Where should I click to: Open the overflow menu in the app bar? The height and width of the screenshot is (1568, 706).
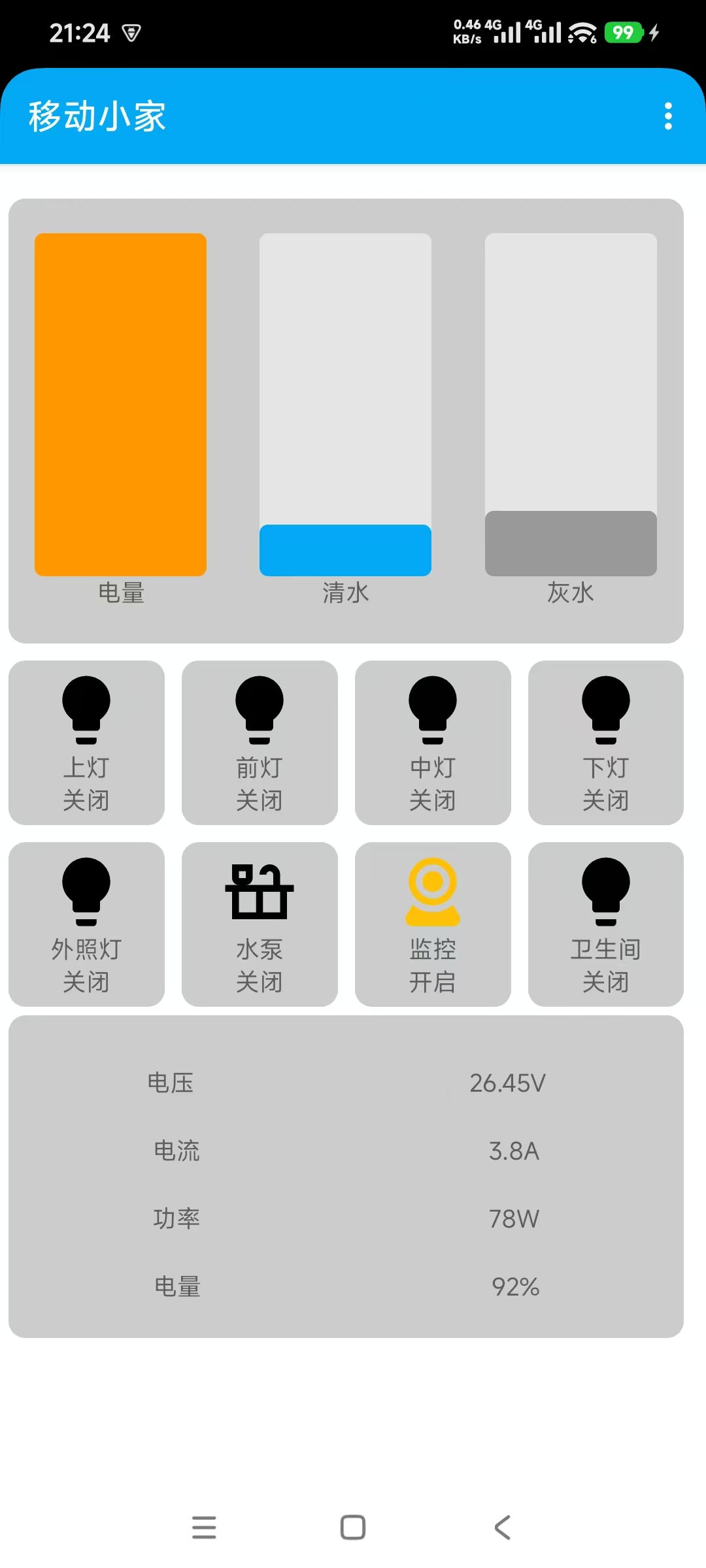[x=667, y=116]
